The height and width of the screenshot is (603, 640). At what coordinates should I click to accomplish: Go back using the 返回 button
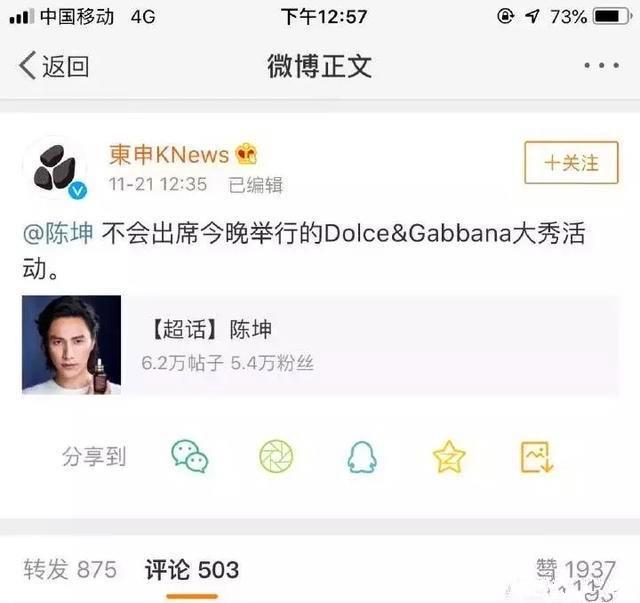[54, 67]
